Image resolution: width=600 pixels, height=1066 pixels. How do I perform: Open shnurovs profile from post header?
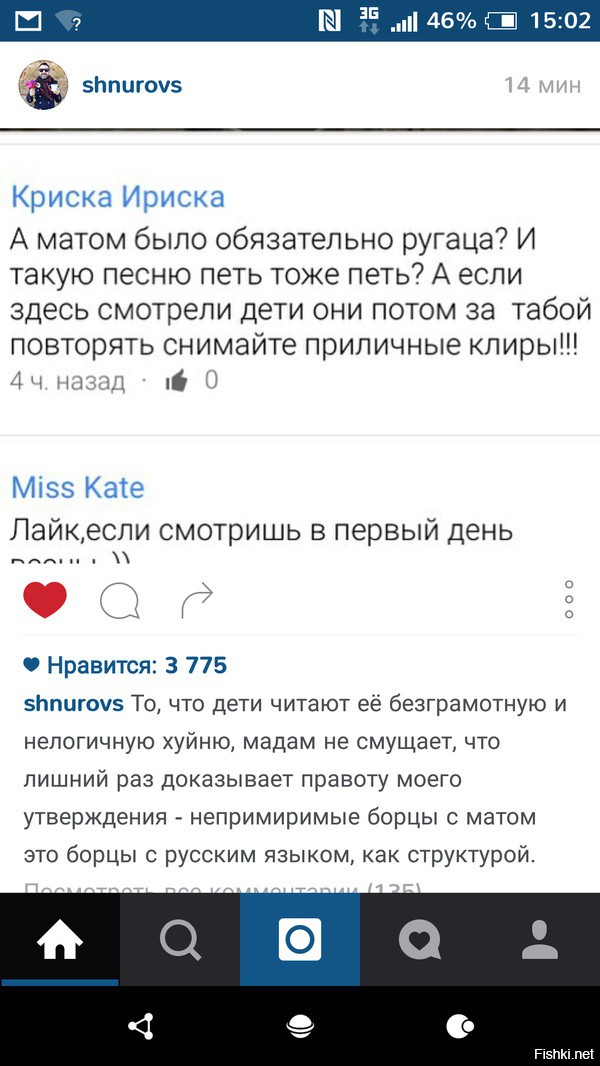click(x=131, y=85)
